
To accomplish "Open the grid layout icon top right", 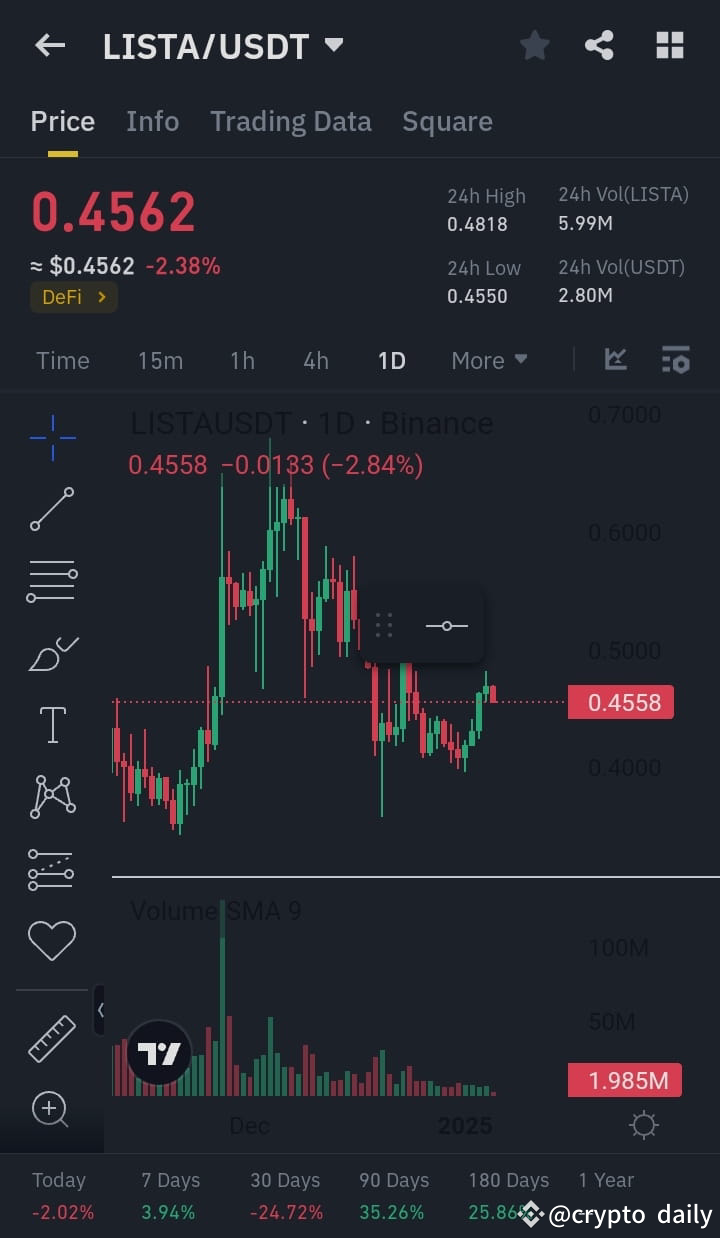I will point(668,45).
